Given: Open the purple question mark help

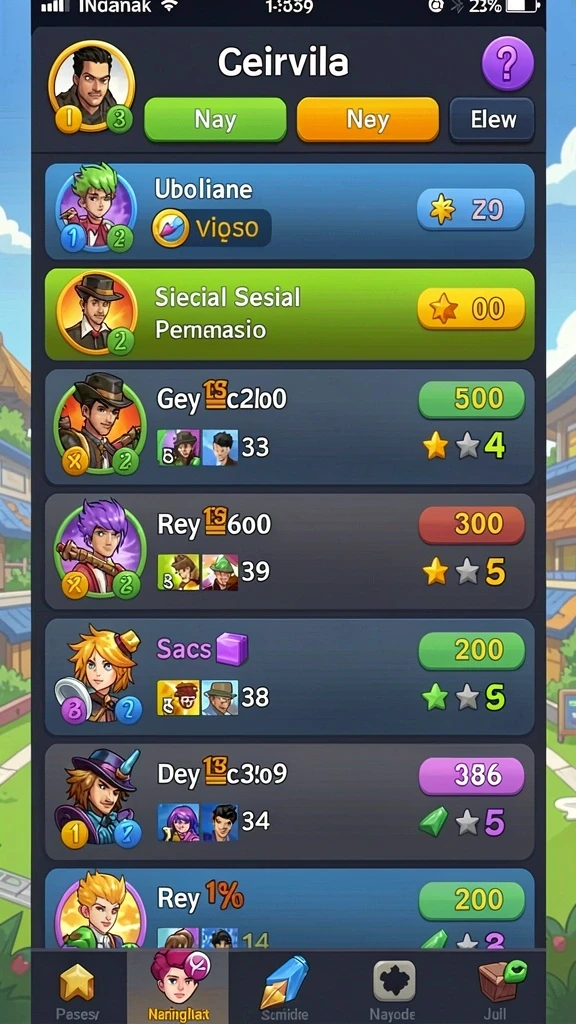Looking at the screenshot, I should pos(507,64).
